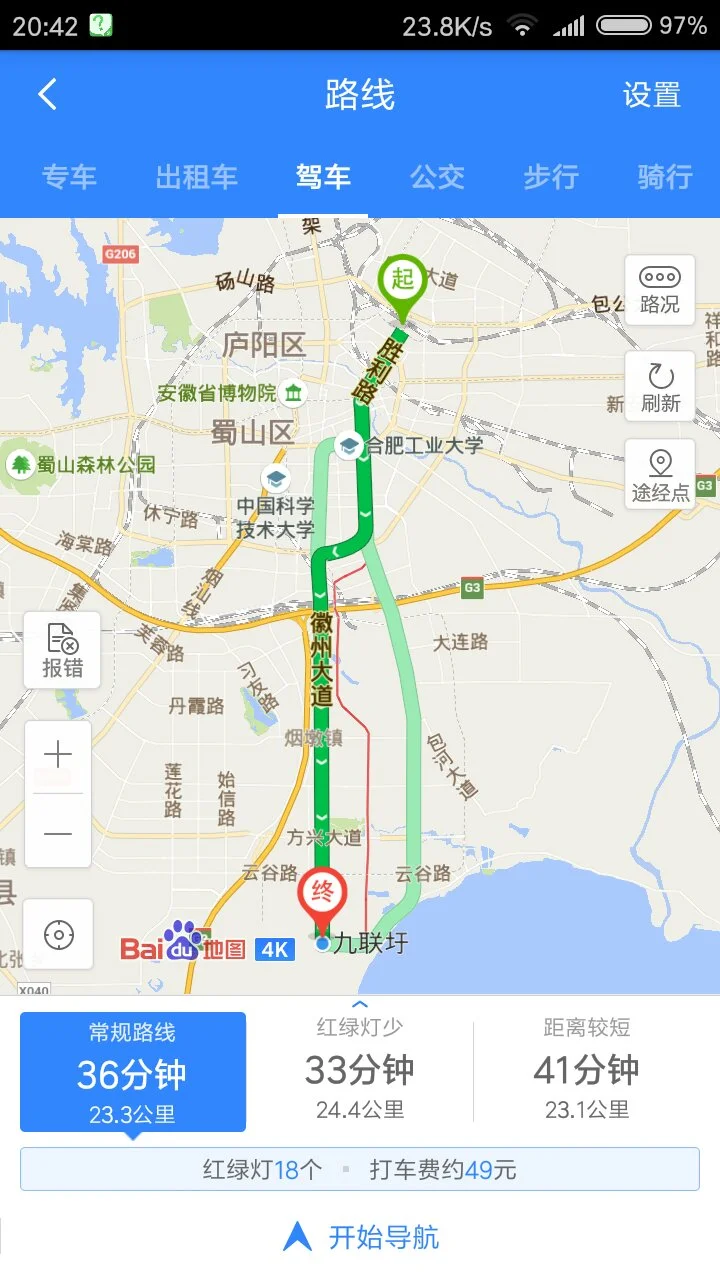The width and height of the screenshot is (720, 1280).
Task: Zoom in with the plus icon
Action: (57, 753)
